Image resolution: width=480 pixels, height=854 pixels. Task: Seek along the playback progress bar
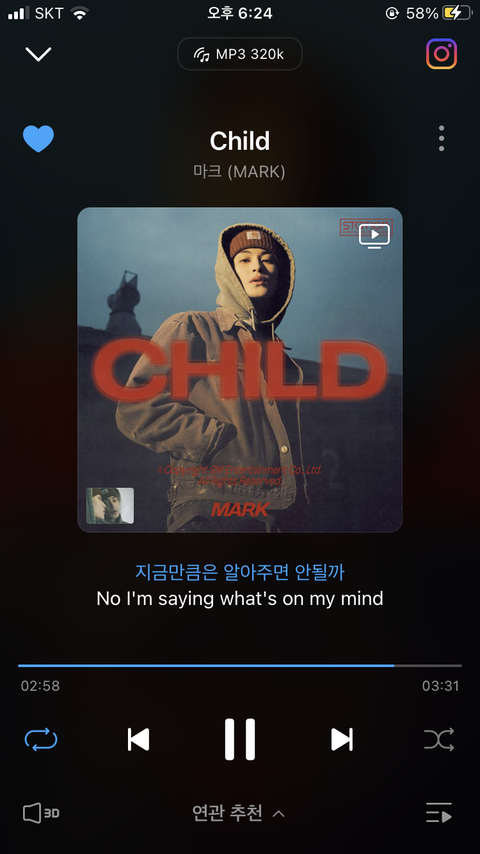[240, 666]
